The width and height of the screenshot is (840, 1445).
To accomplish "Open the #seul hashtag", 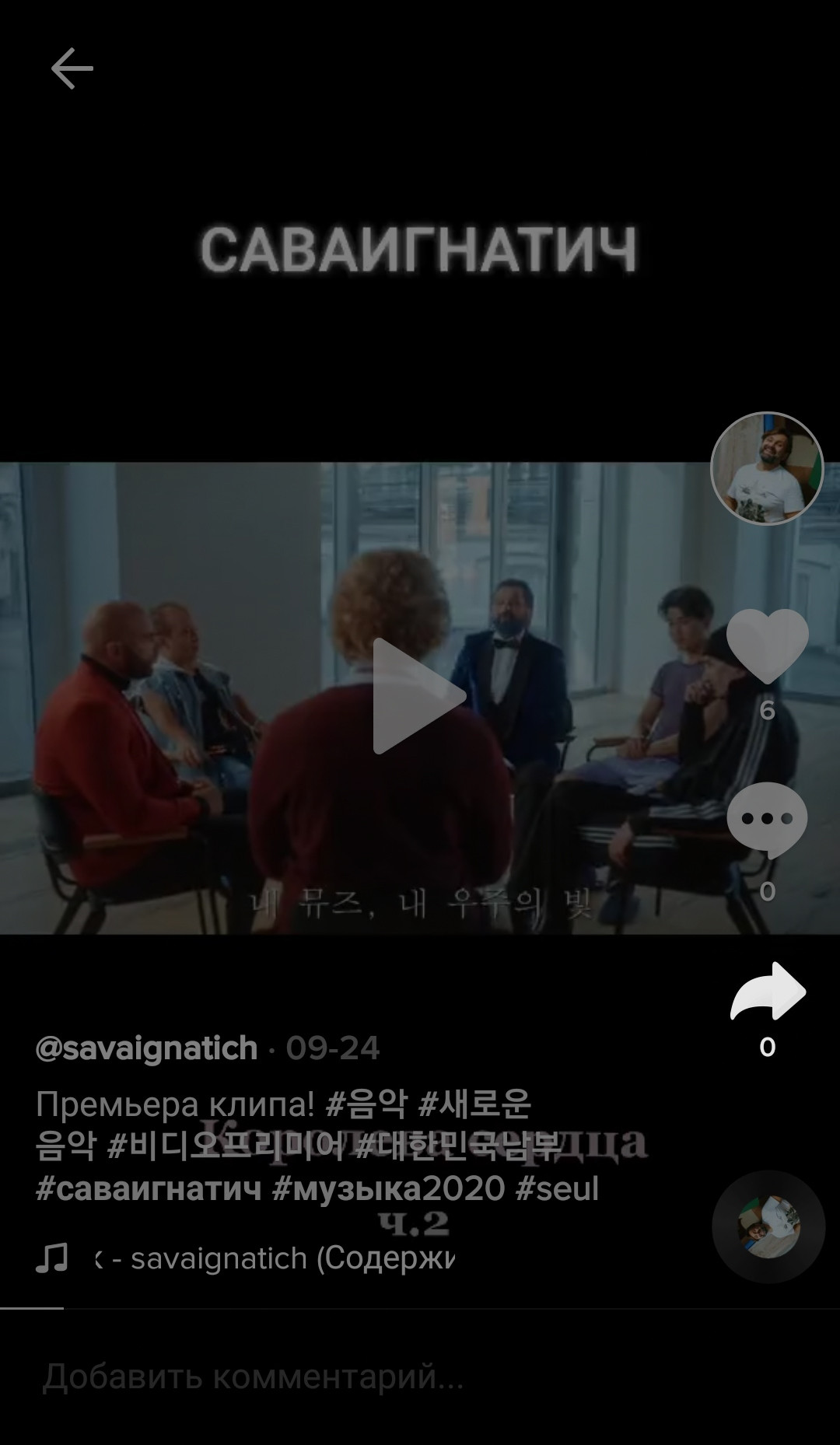I will tap(557, 1188).
